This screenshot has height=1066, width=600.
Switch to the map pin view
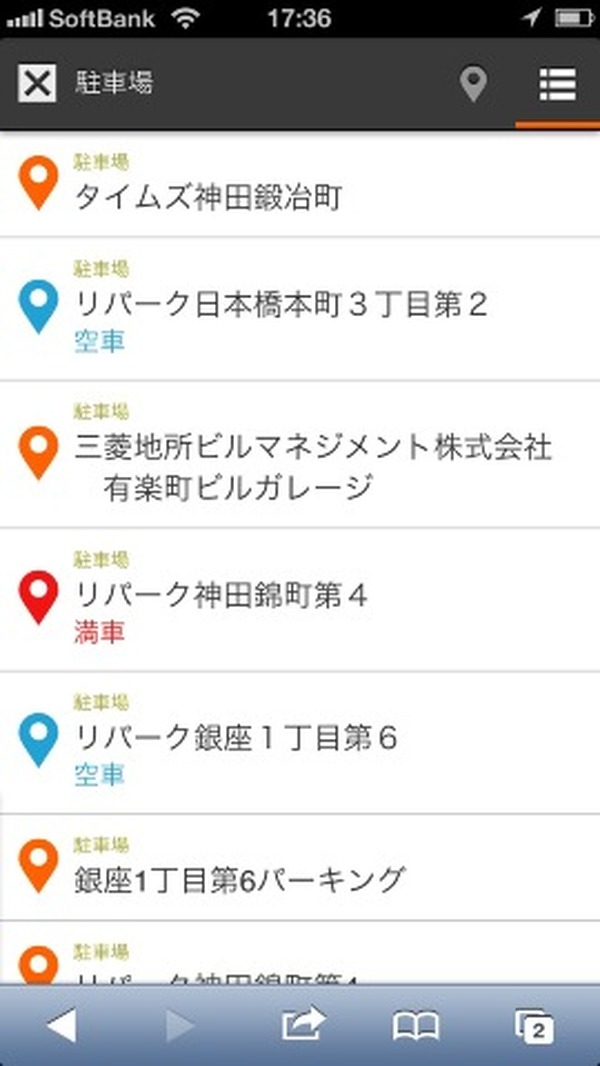click(472, 85)
